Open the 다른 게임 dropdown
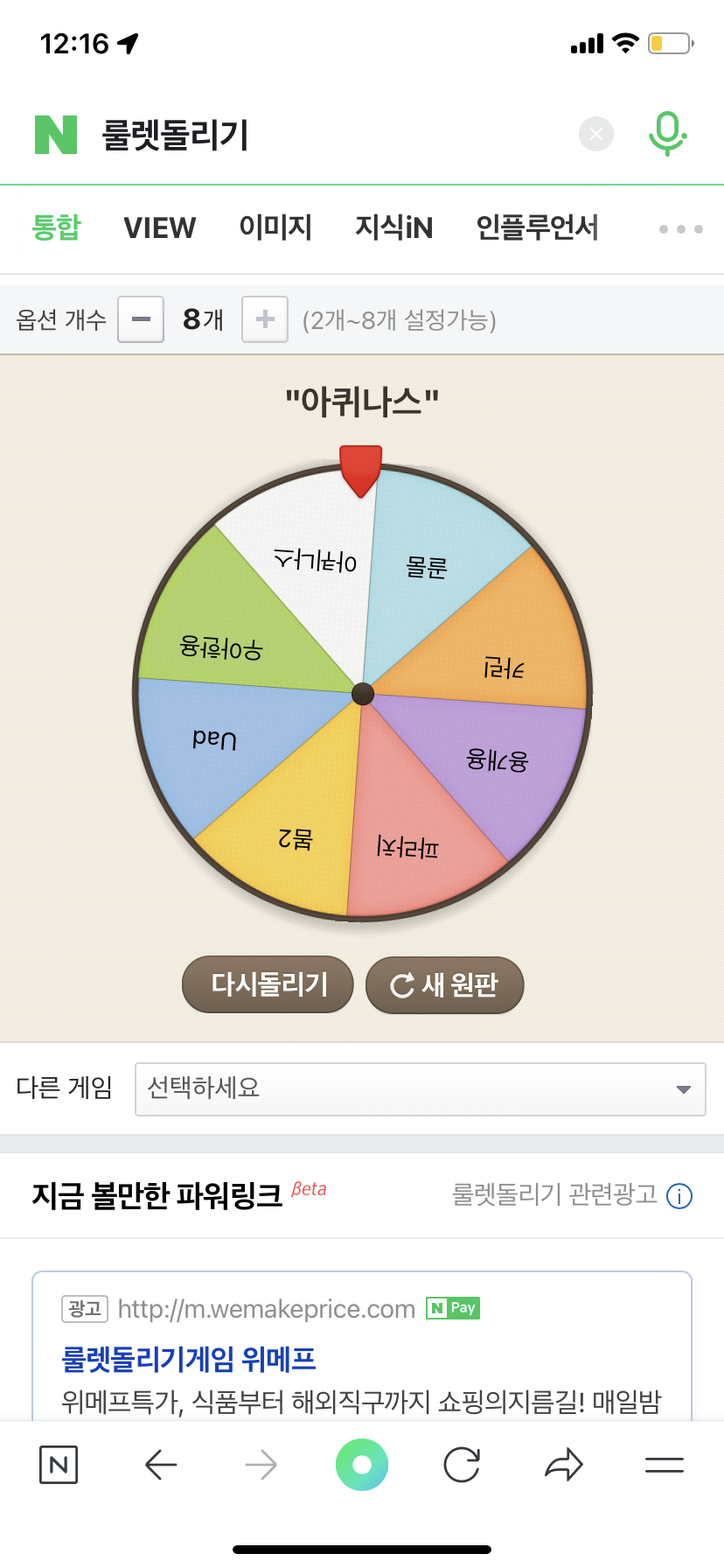 click(420, 1089)
